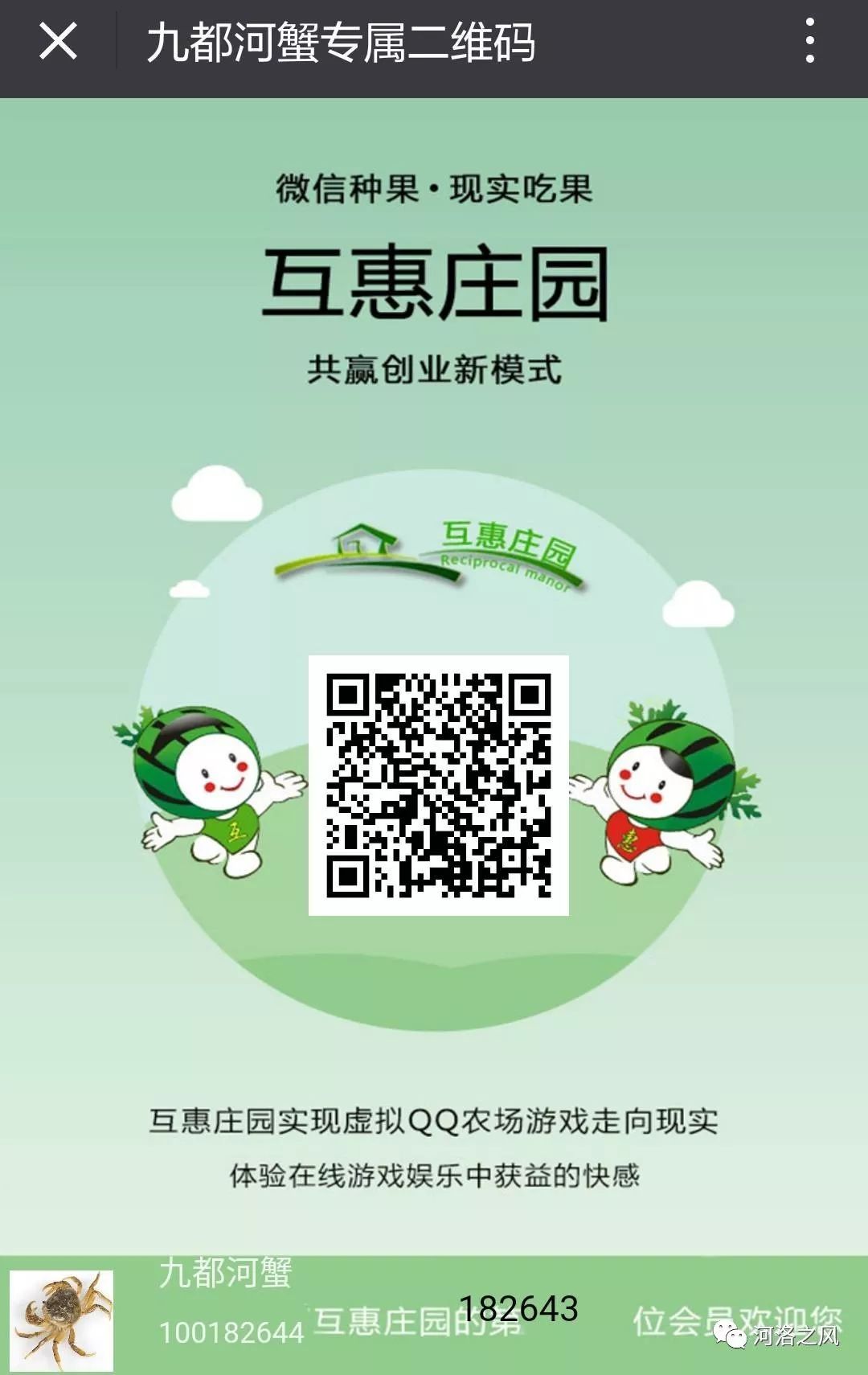The height and width of the screenshot is (1375, 868).
Task: Open the three-dot overflow menu
Action: [x=809, y=42]
